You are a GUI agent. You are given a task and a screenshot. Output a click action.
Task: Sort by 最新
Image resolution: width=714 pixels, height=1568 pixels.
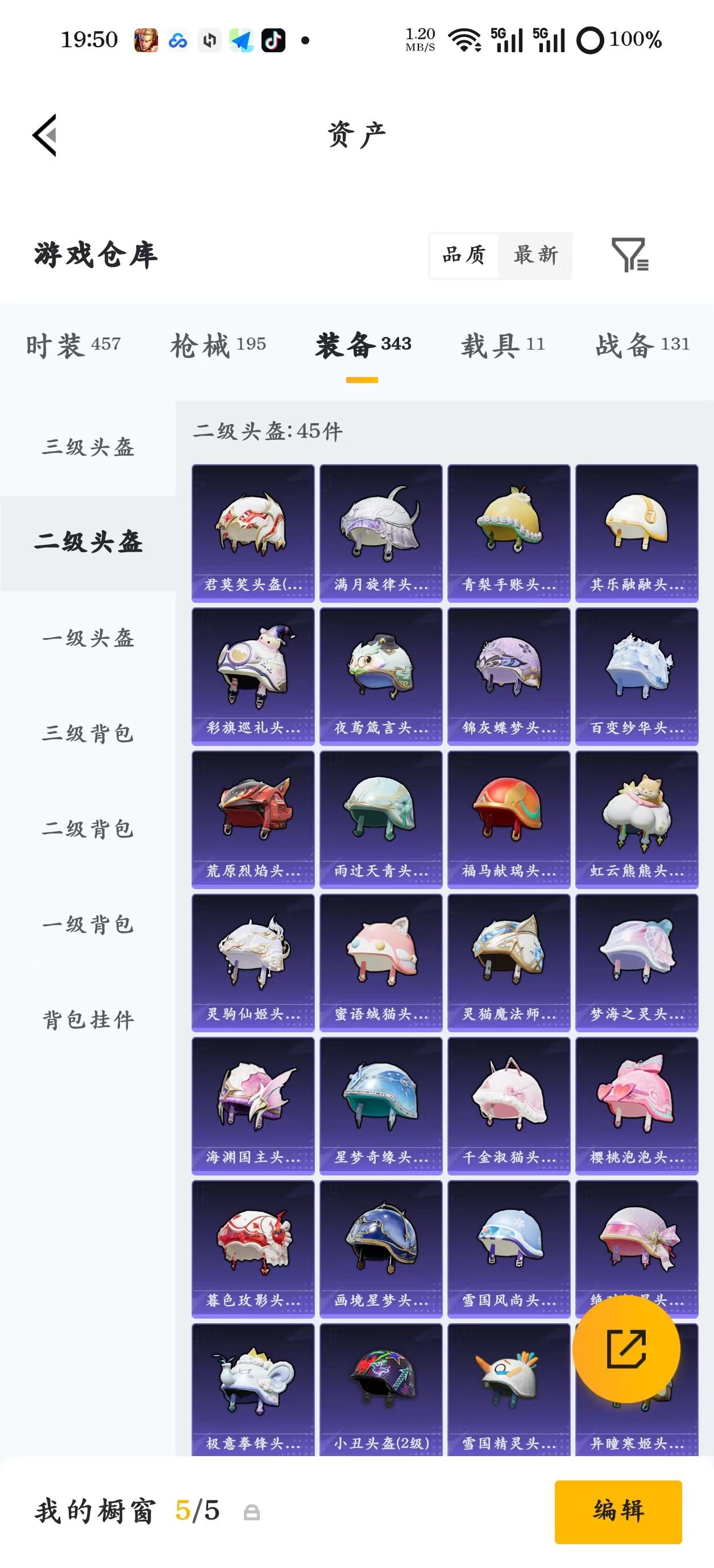(535, 255)
